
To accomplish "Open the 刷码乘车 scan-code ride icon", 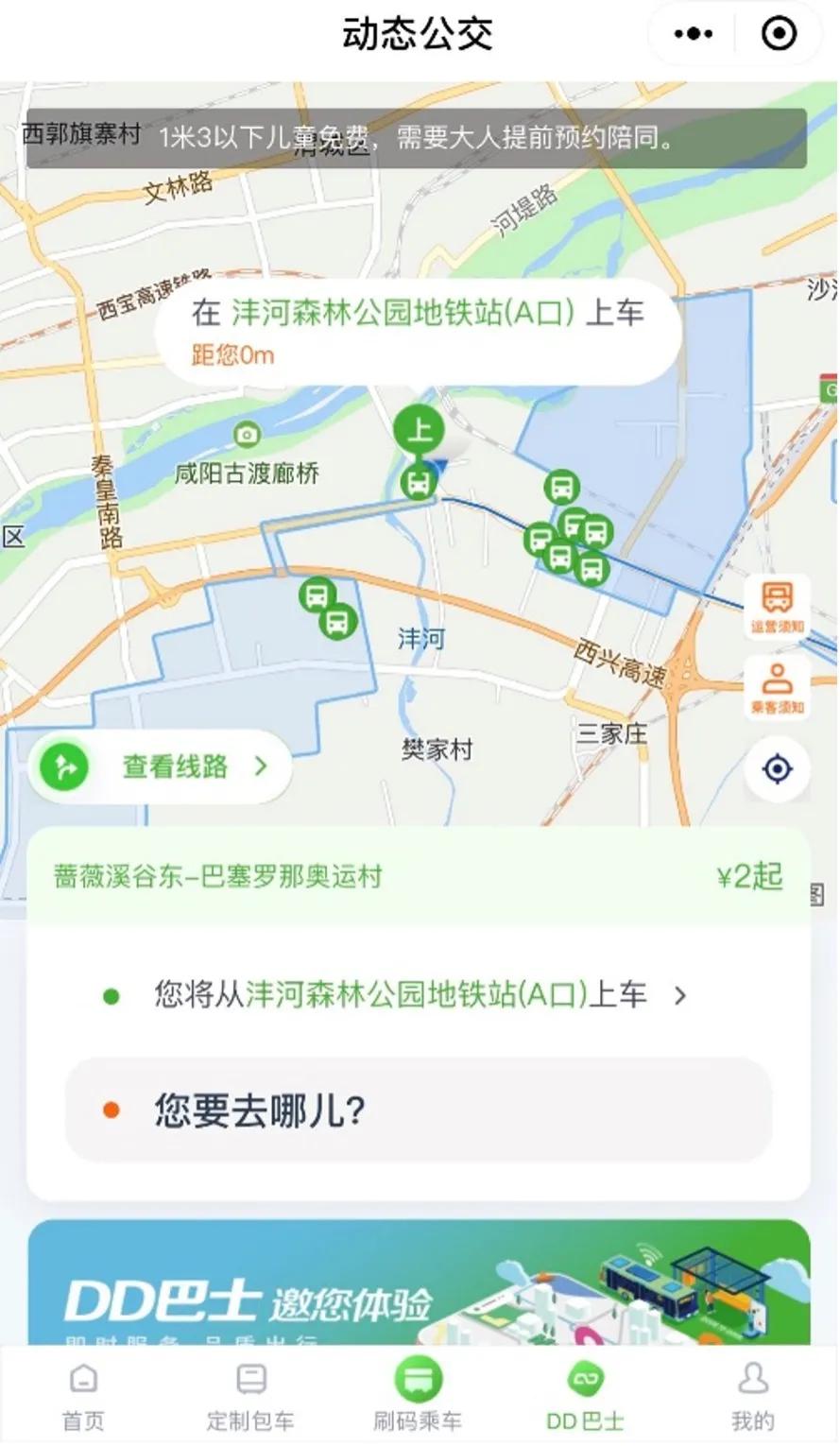I will pos(419,1389).
